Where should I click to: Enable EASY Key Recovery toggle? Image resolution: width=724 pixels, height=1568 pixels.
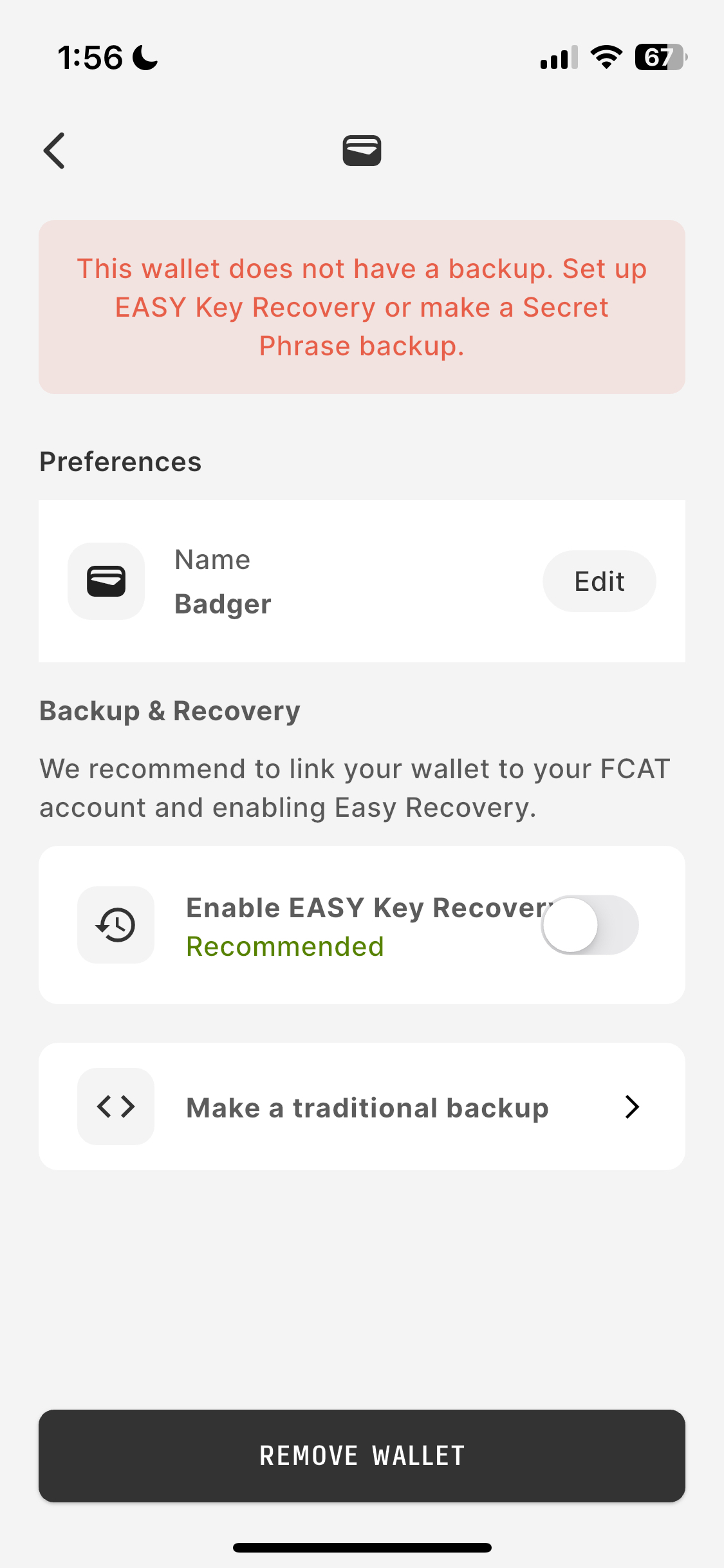pos(589,925)
